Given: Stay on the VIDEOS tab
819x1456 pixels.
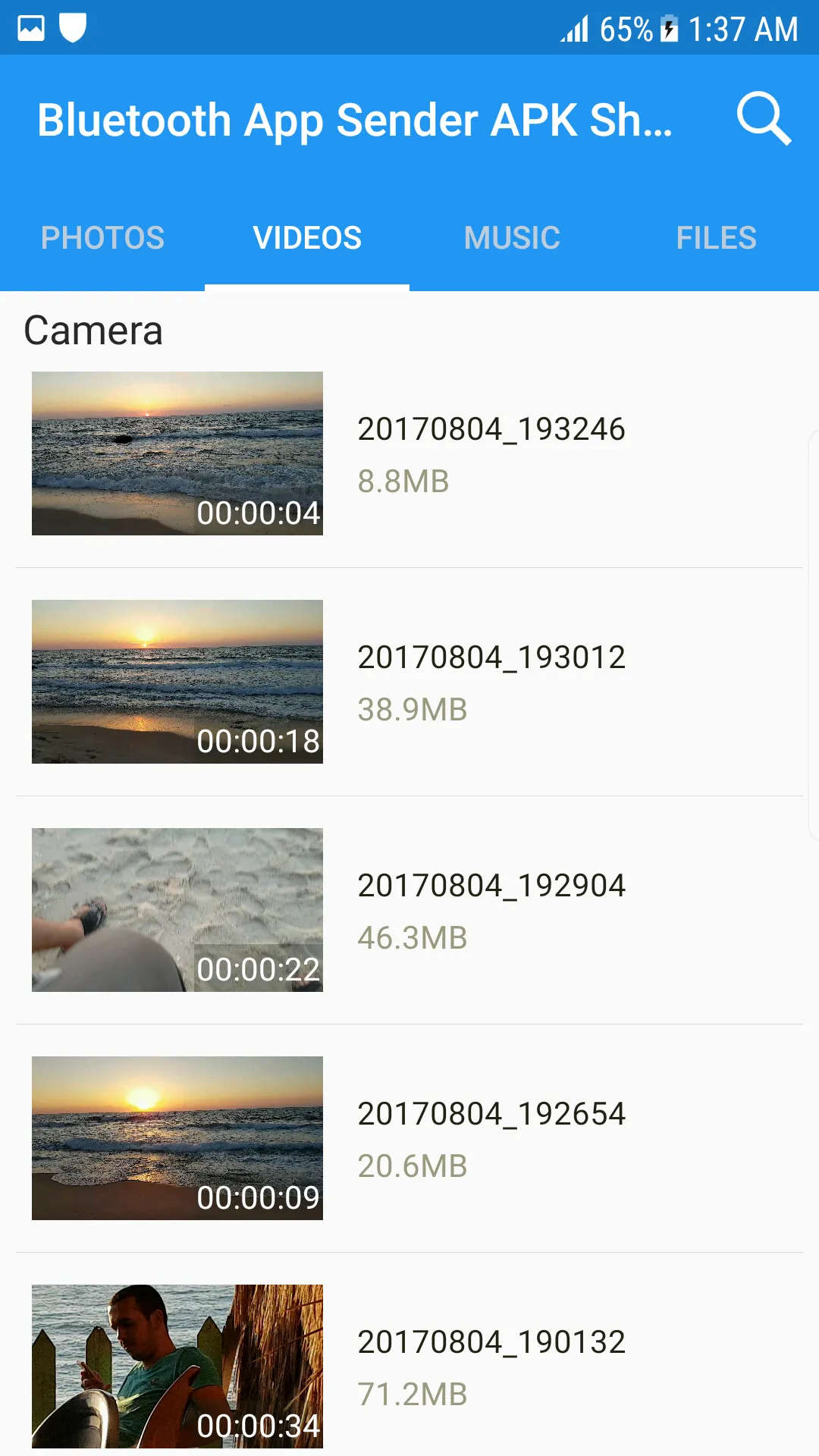Looking at the screenshot, I should (x=307, y=237).
